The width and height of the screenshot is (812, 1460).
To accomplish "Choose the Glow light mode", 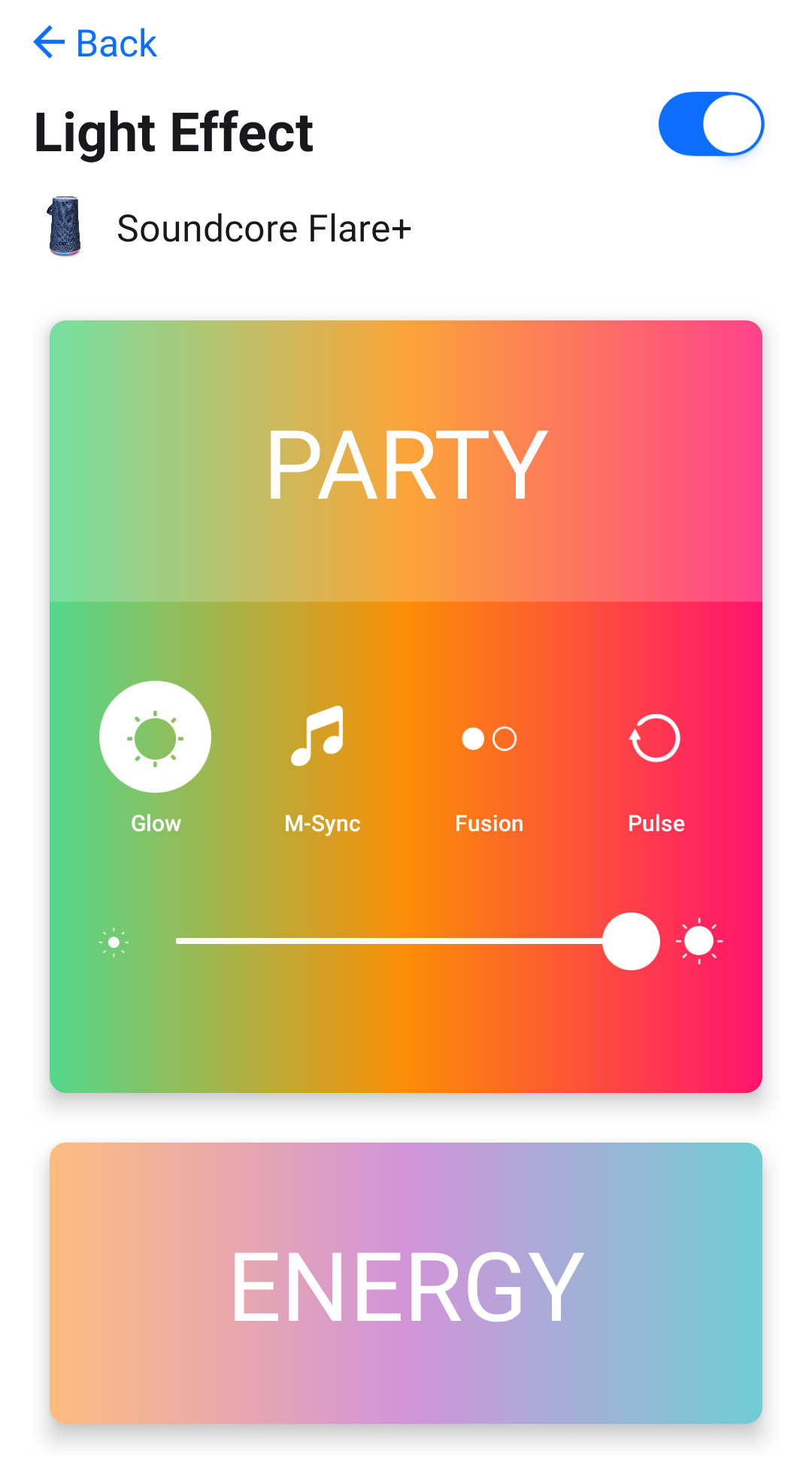I will 156,738.
